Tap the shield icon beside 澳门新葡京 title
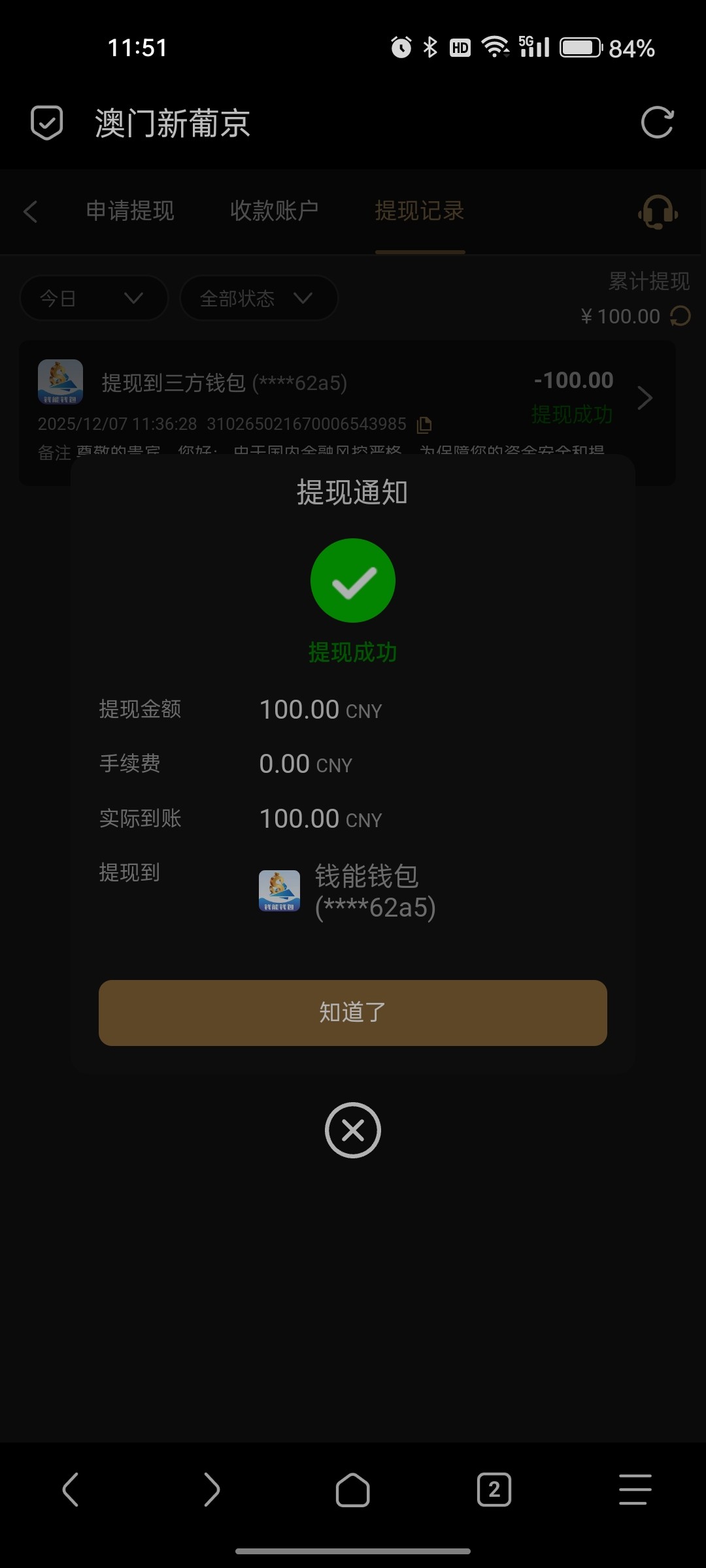Viewport: 706px width, 1568px height. (x=44, y=122)
